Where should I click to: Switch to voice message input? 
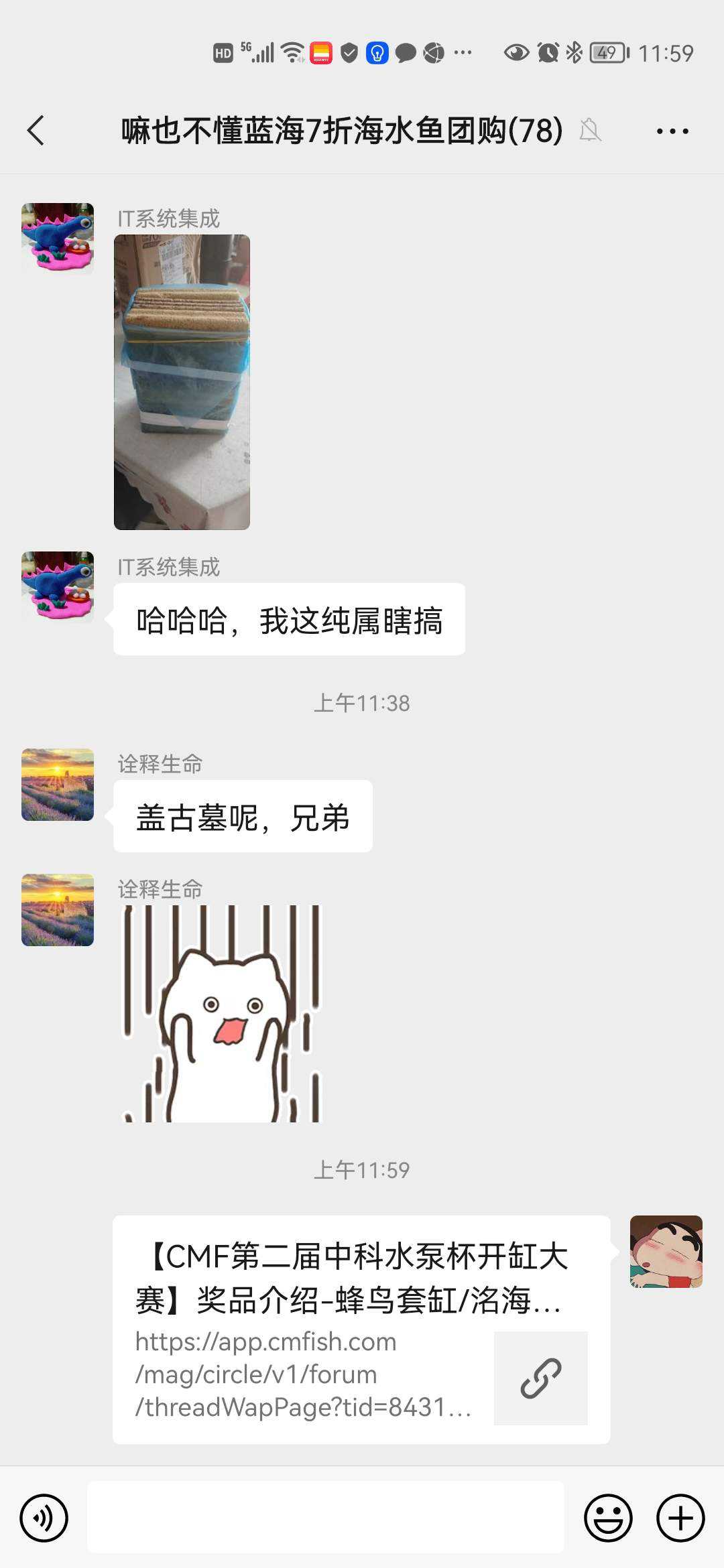(x=44, y=1518)
